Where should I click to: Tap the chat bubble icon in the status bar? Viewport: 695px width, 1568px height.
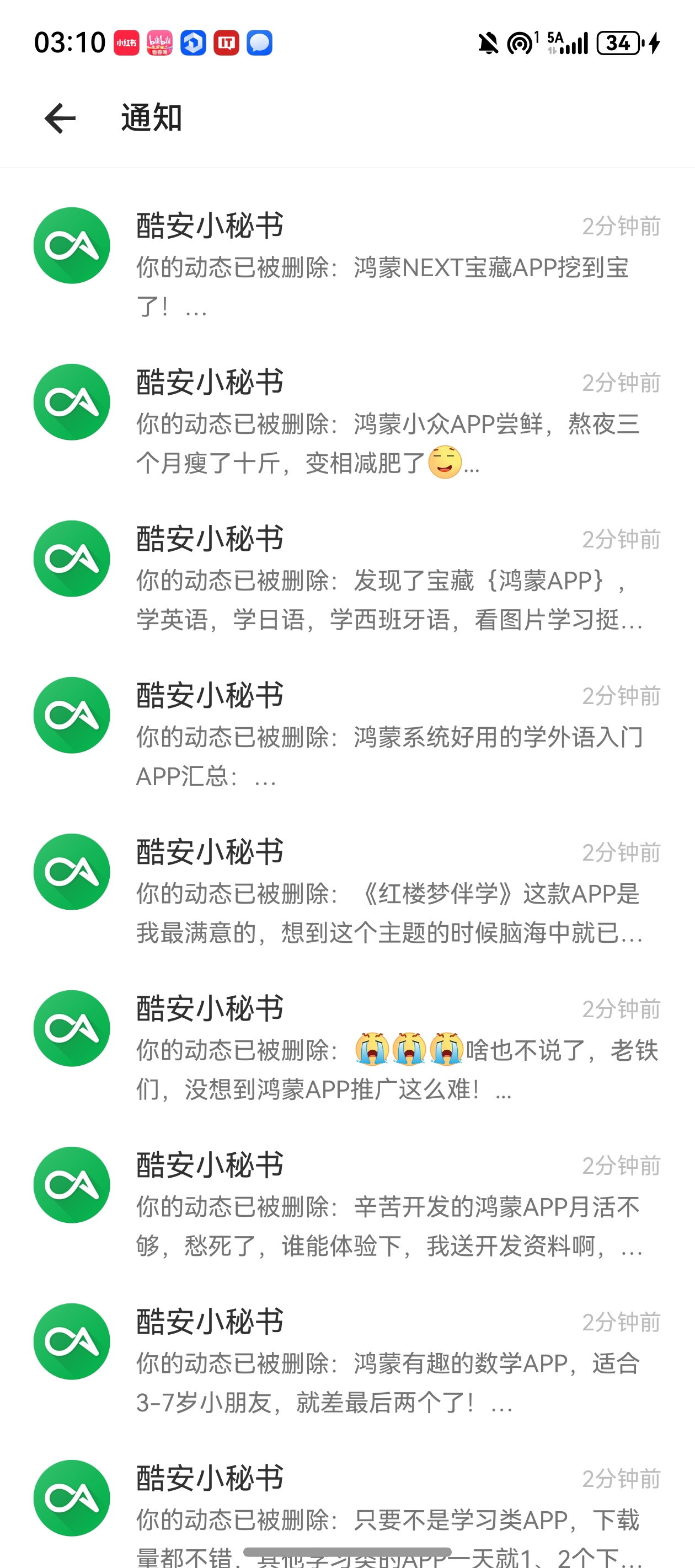pyautogui.click(x=259, y=42)
